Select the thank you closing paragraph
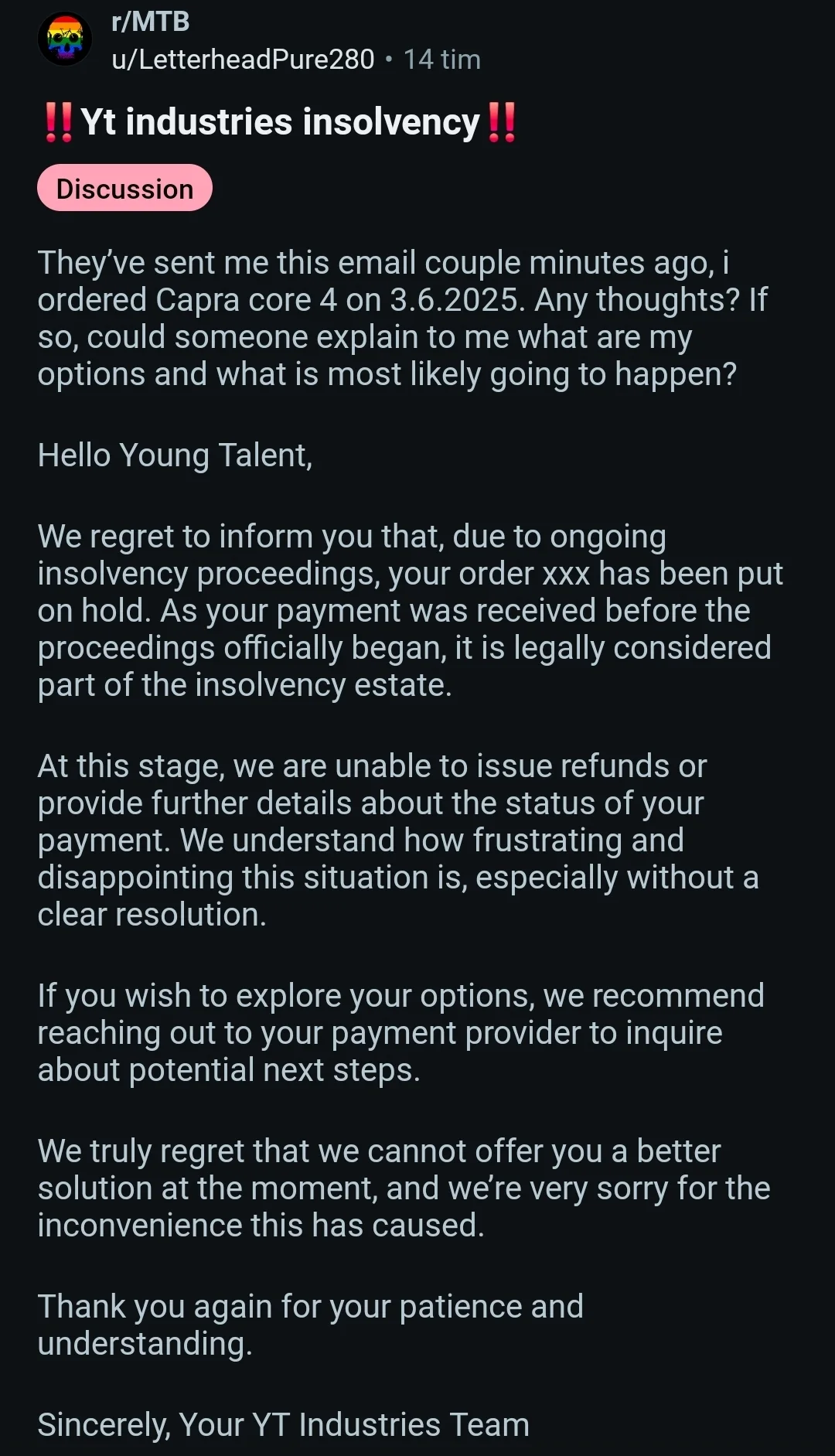This screenshot has width=835, height=1456. click(309, 1323)
